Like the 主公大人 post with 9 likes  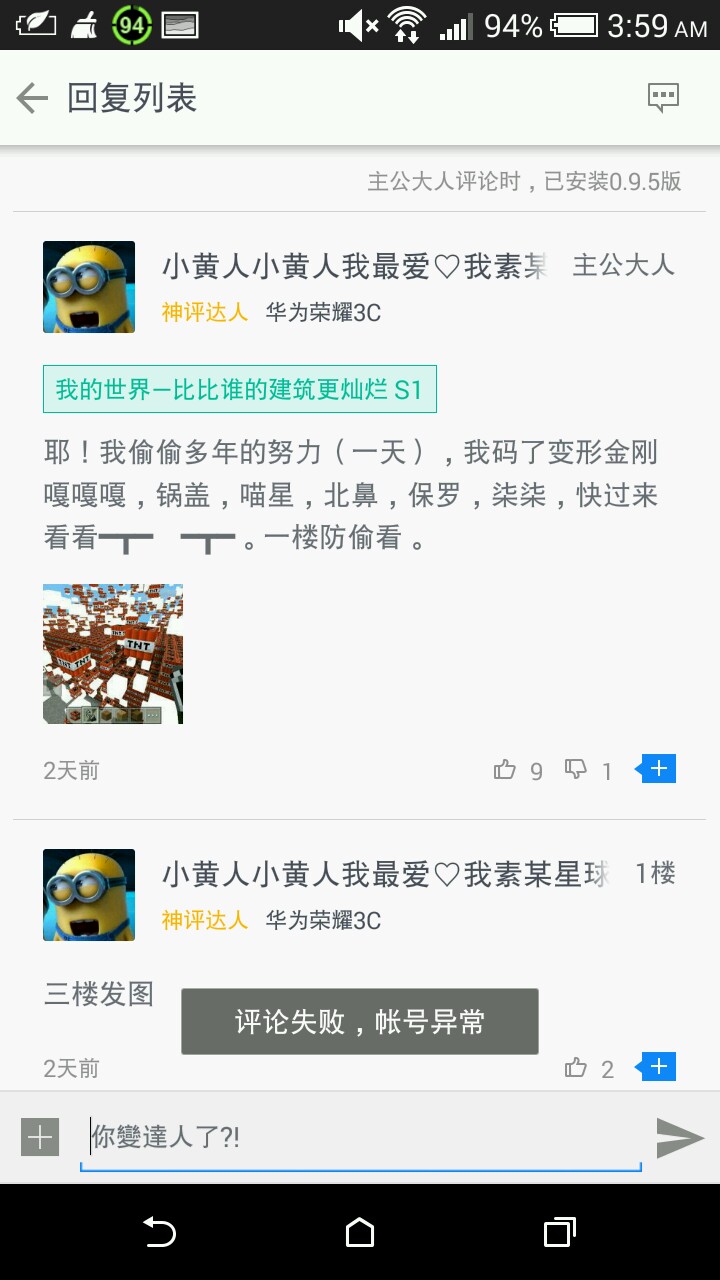pyautogui.click(x=506, y=770)
